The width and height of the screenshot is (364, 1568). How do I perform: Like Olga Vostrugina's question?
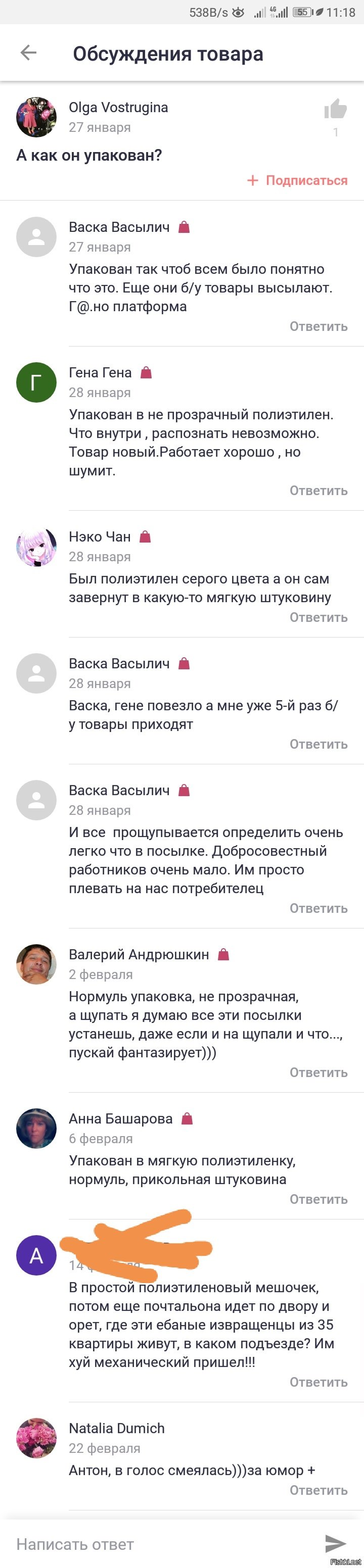pyautogui.click(x=335, y=110)
